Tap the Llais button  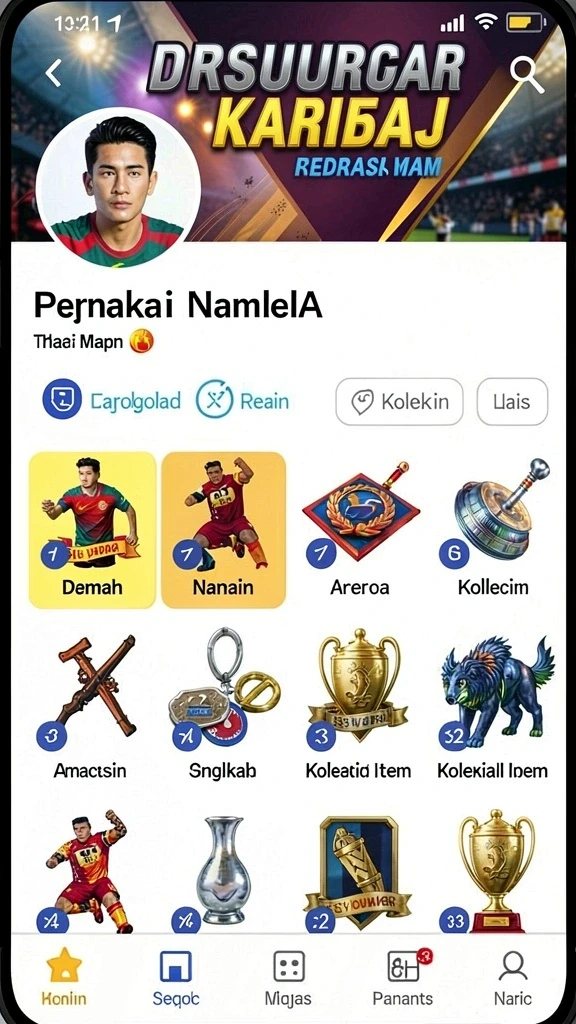[513, 402]
